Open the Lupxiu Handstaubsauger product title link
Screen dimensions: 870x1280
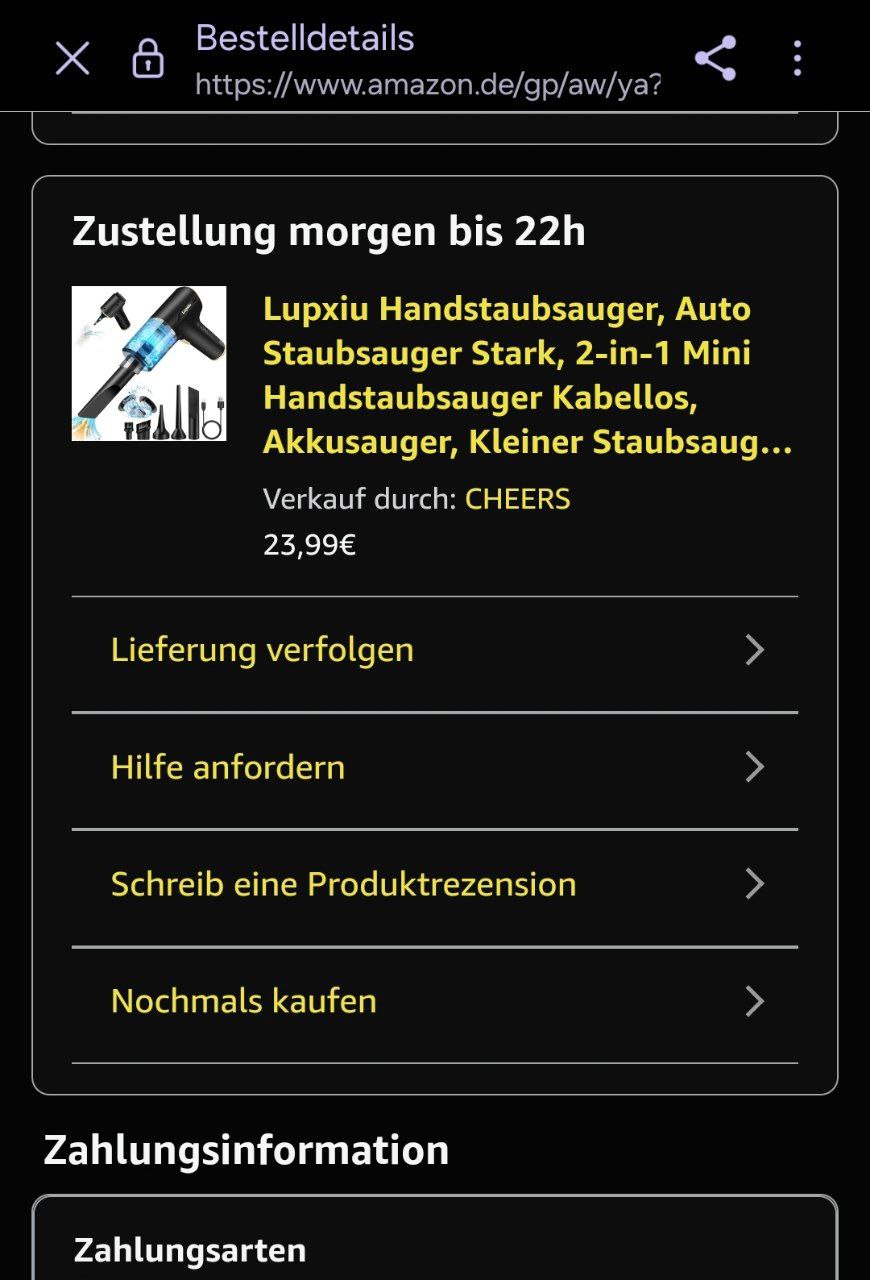tap(527, 376)
